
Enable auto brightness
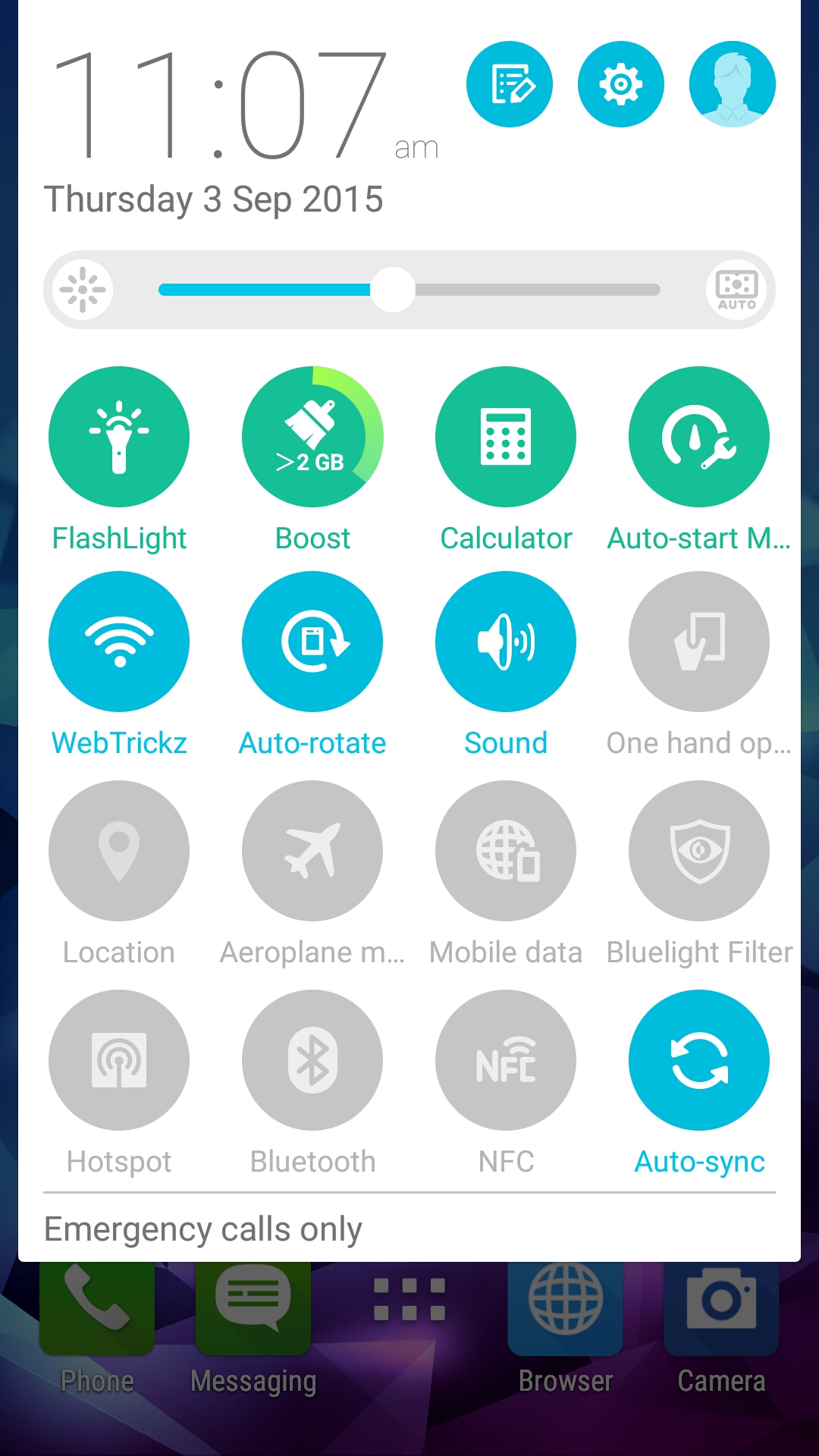pos(736,290)
